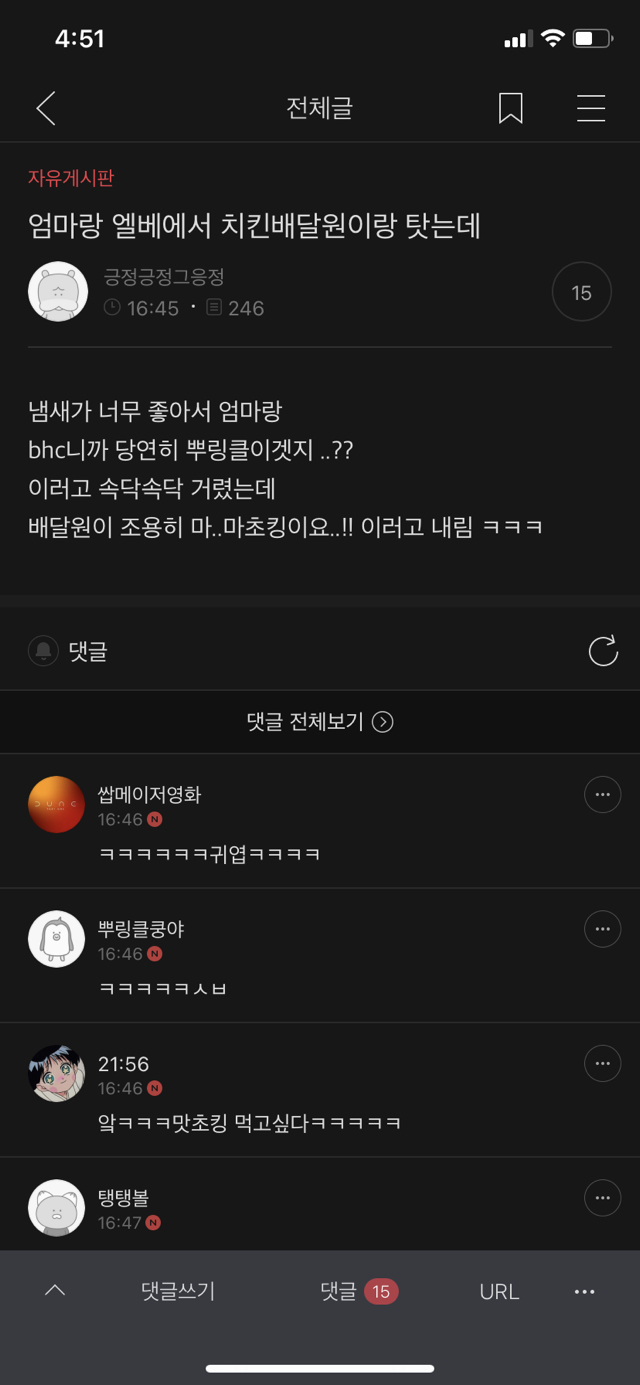Jump to top with the up arrow
The image size is (640, 1385).
tap(55, 1291)
